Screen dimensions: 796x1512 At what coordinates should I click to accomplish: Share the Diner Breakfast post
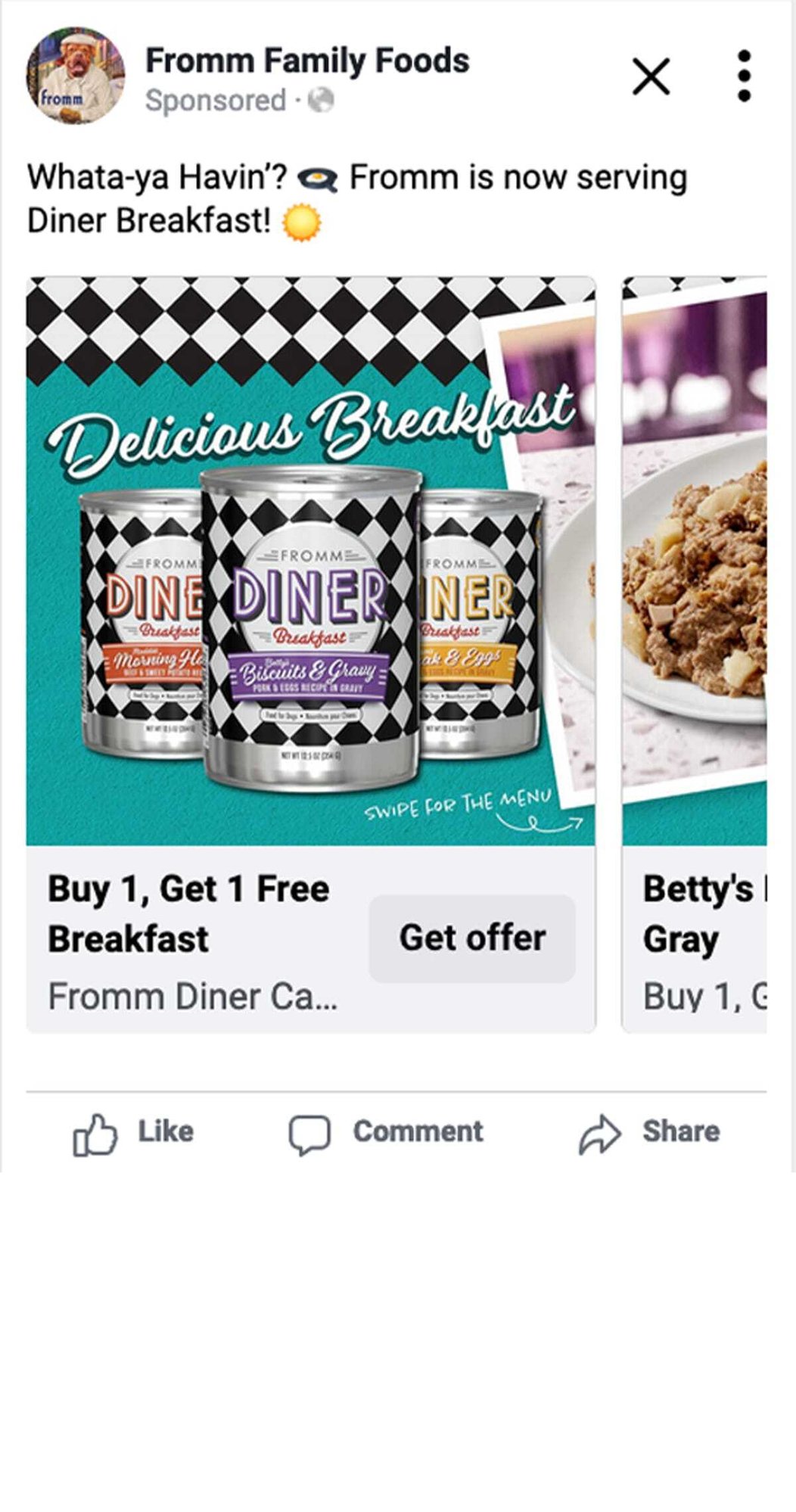649,1133
